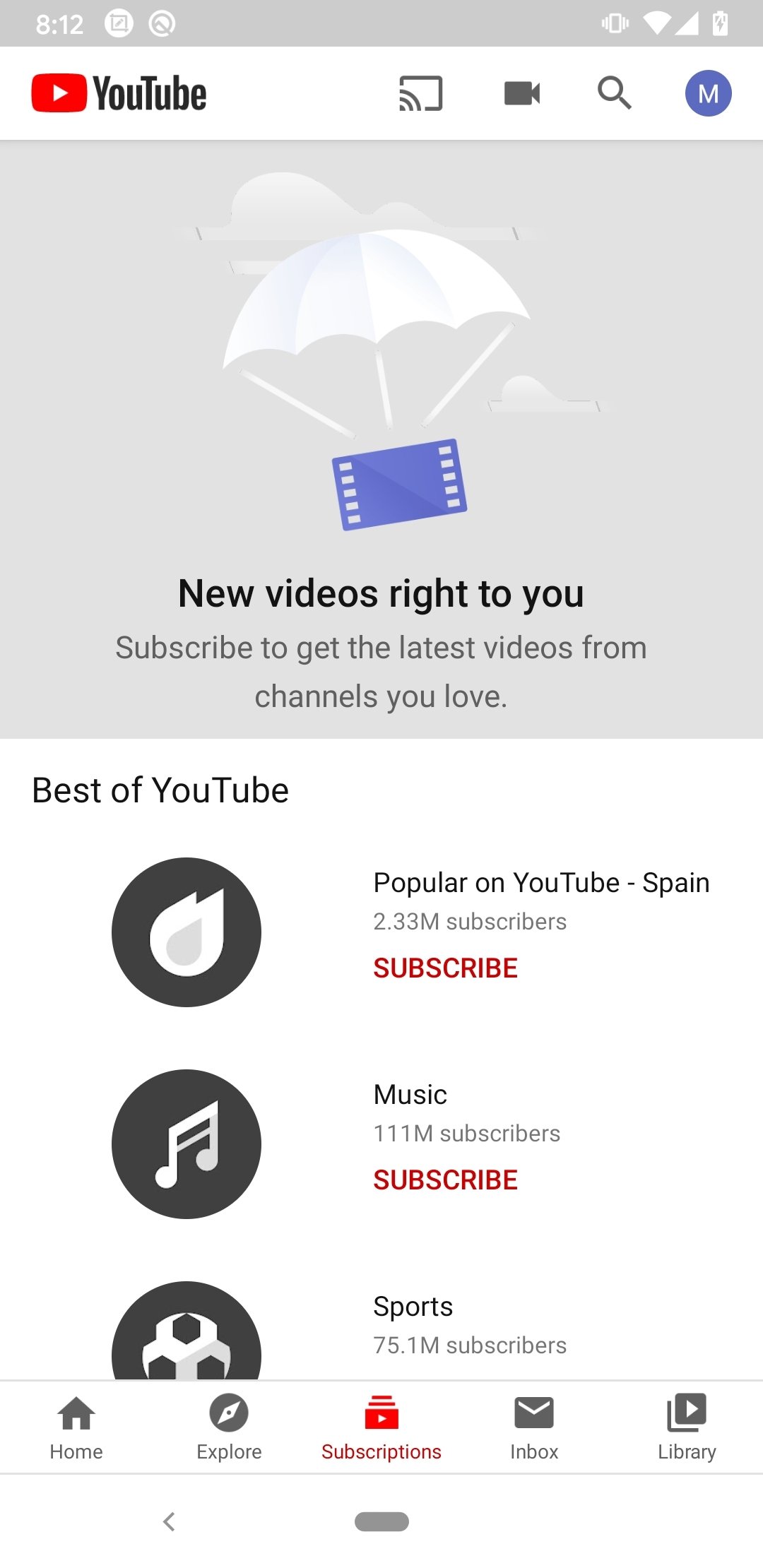
Task: Go to the Home tab
Action: pos(76,1427)
